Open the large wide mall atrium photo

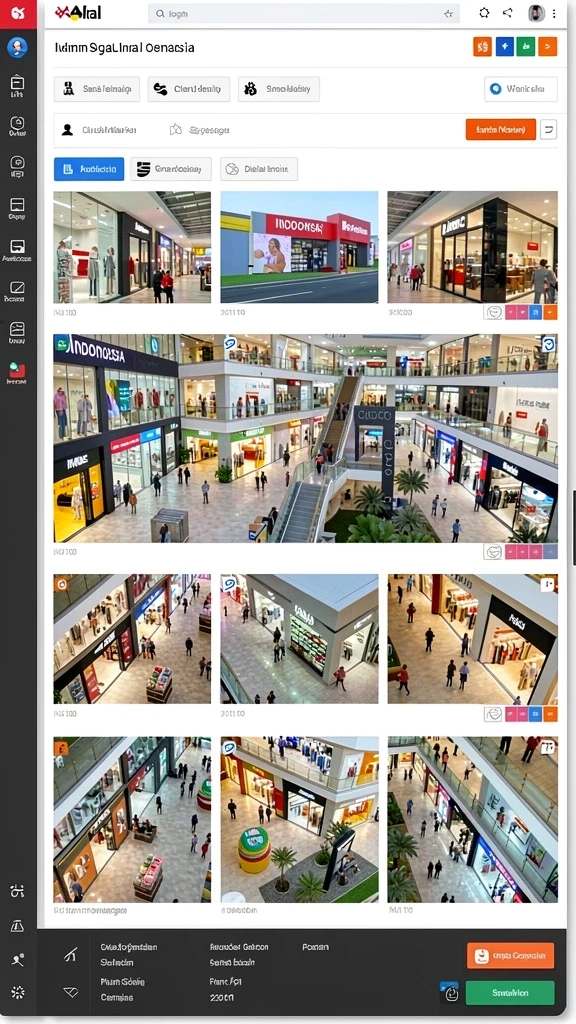[306, 438]
